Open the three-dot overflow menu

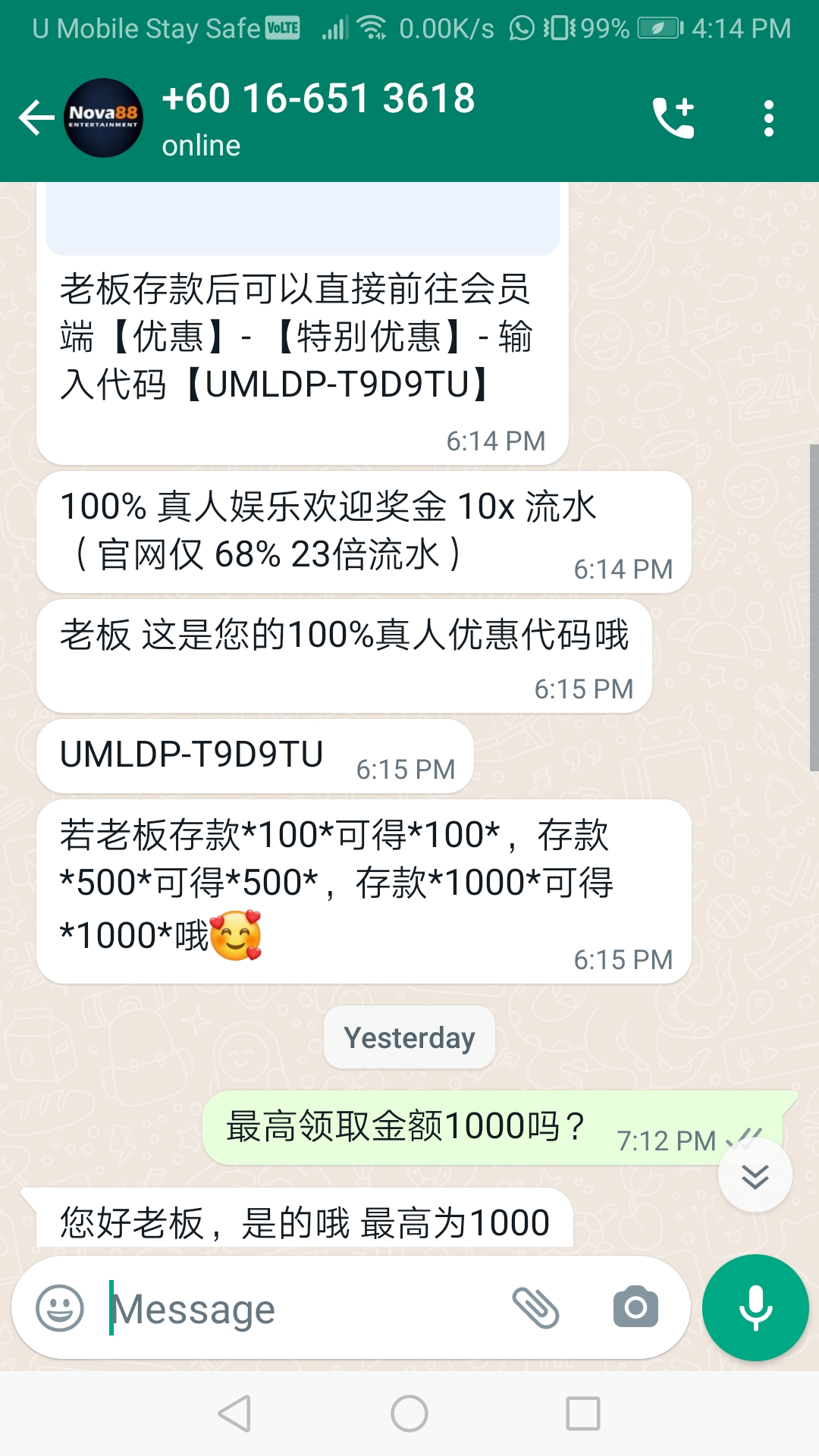[768, 118]
